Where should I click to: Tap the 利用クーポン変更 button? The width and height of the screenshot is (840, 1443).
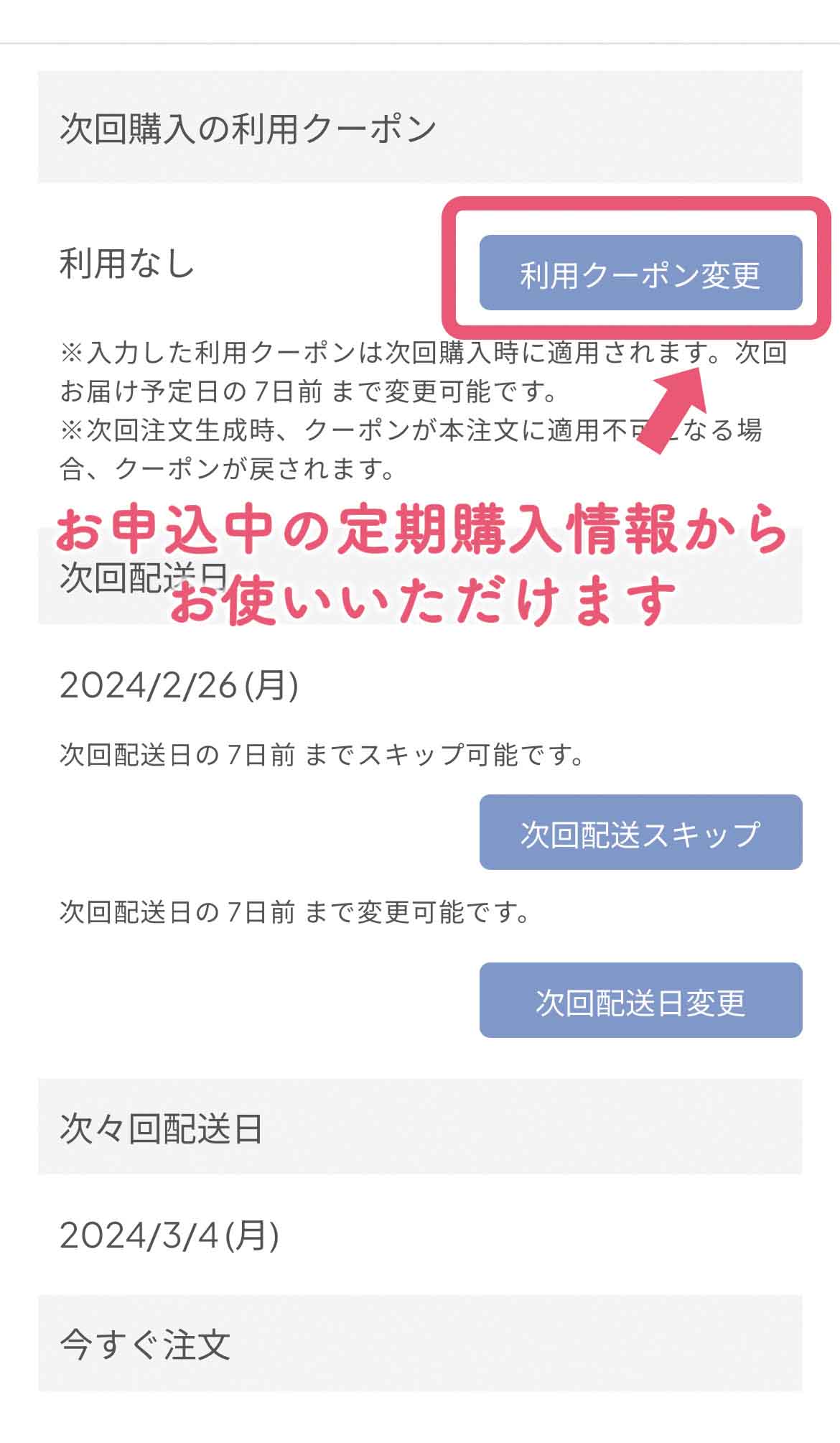coord(640,273)
